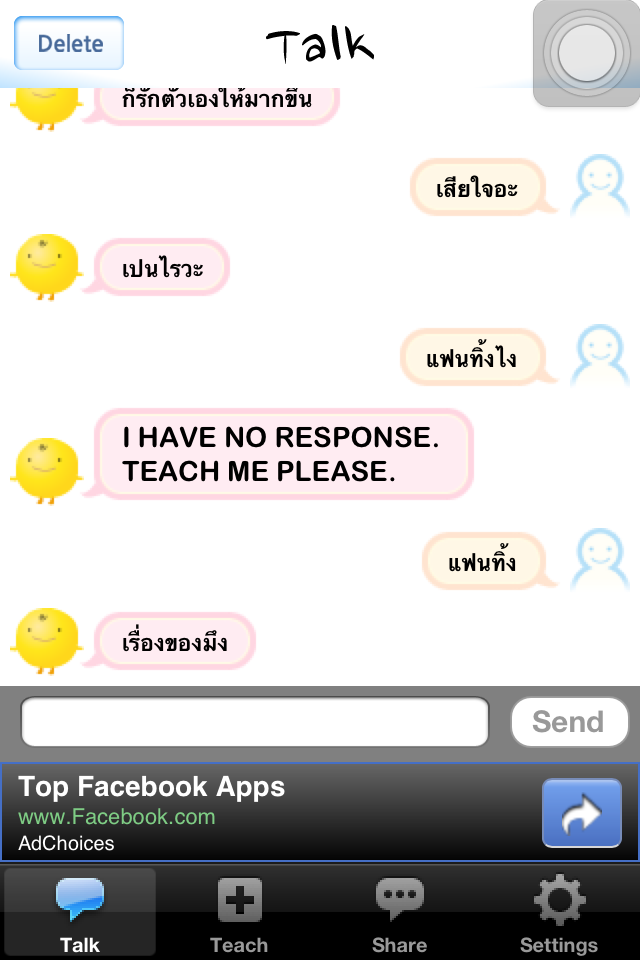Screen dimensions: 640x960
Task: Open the Teach tab
Action: pyautogui.click(x=239, y=913)
